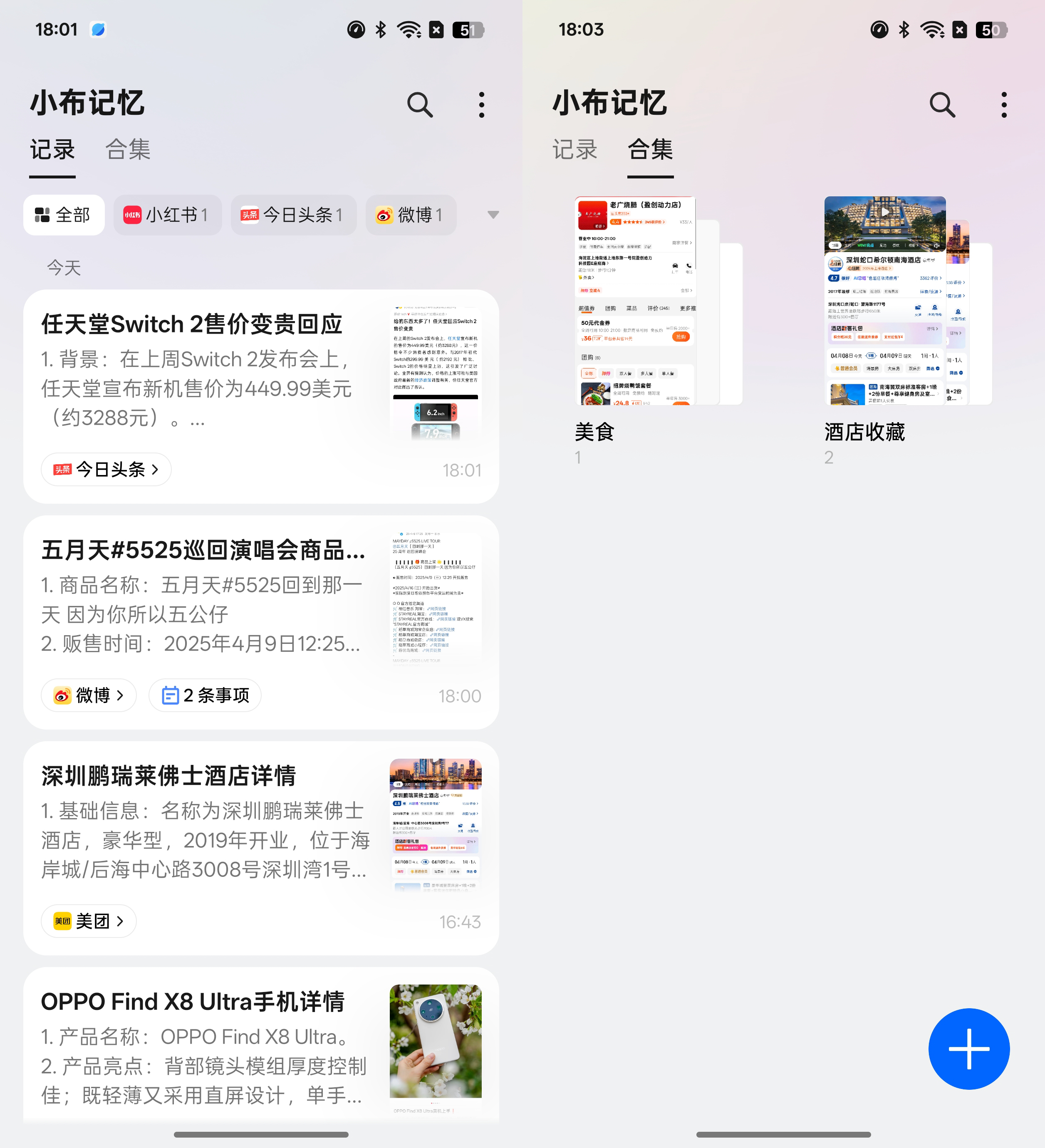This screenshot has height=1148, width=1045.
Task: Open 微博 source link in 五月天 card
Action: pyautogui.click(x=89, y=695)
